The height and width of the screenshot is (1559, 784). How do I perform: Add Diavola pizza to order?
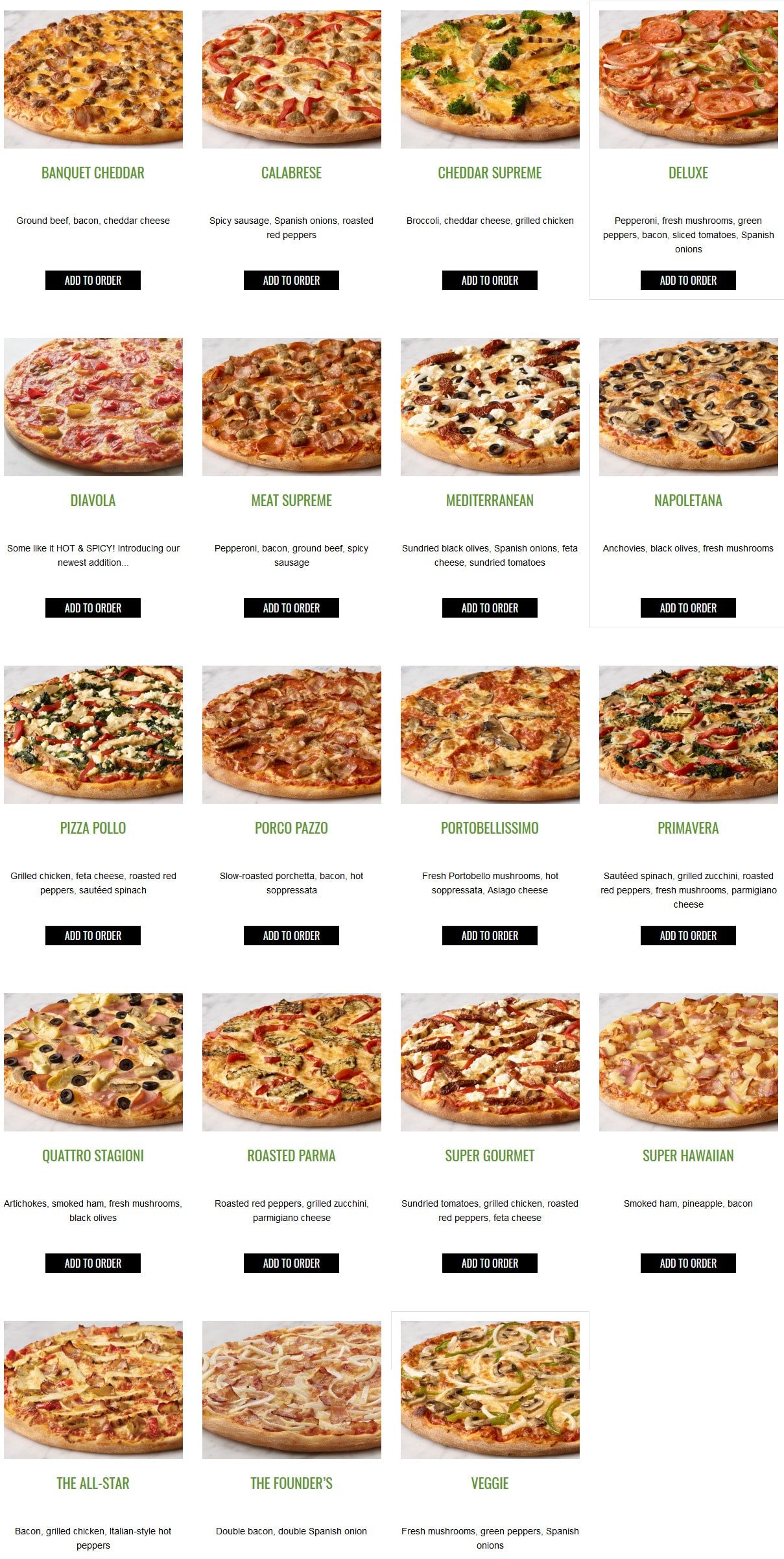(x=93, y=608)
